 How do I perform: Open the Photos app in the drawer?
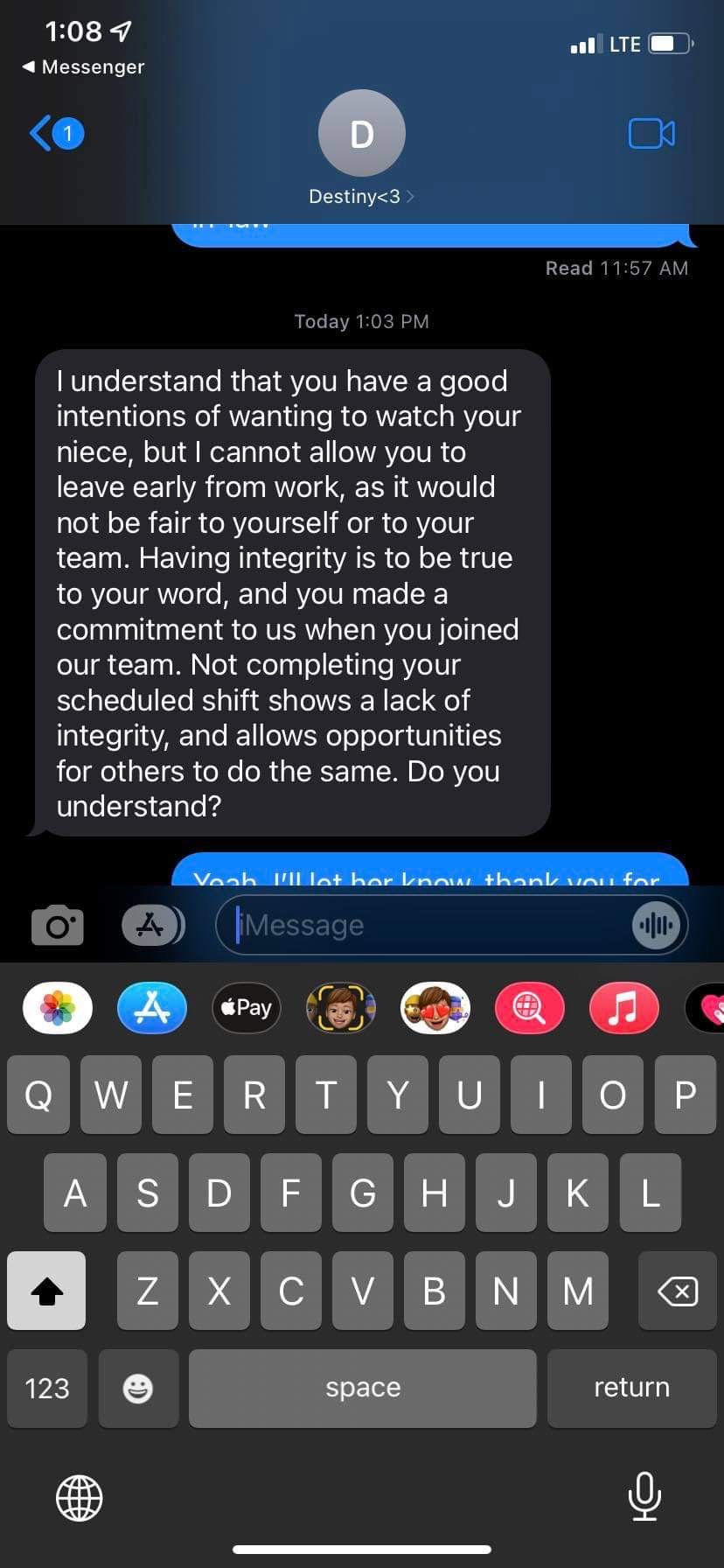pyautogui.click(x=58, y=1008)
